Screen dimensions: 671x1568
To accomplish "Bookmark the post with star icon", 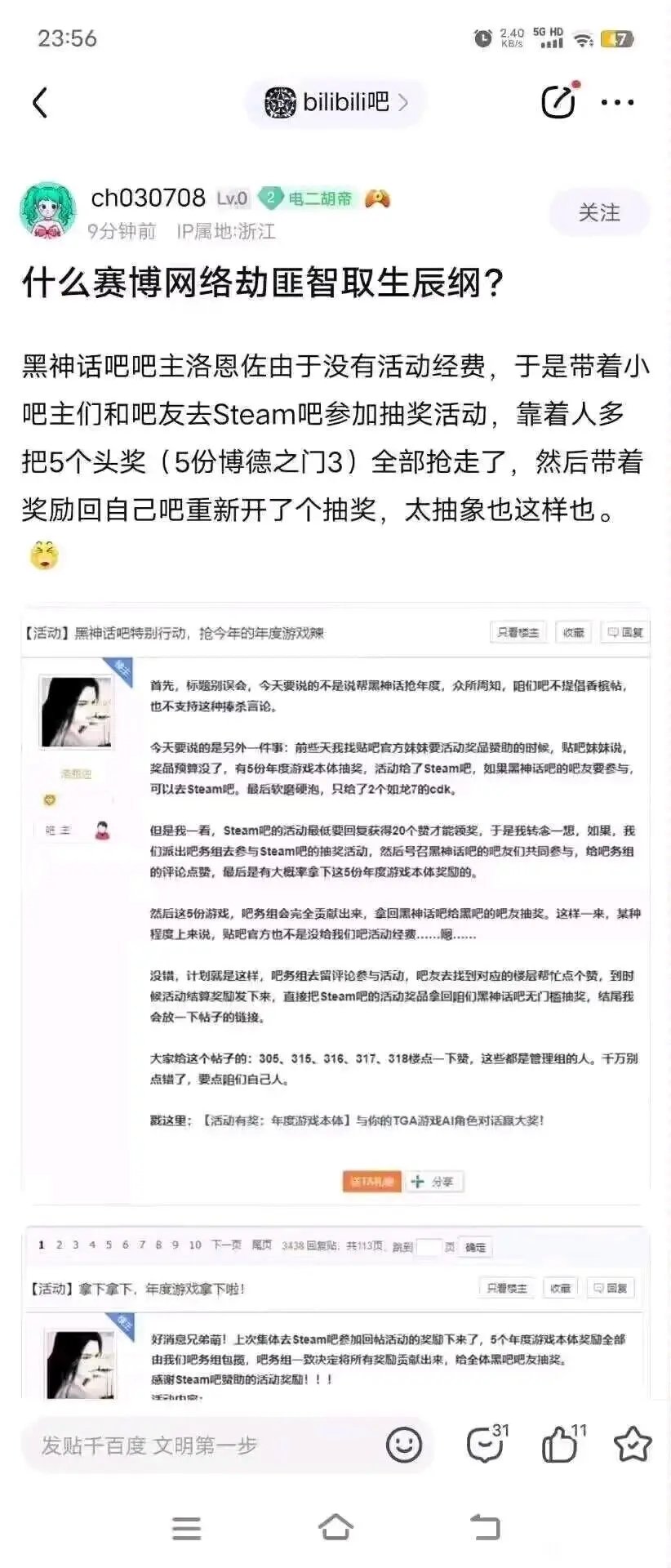I will click(633, 1445).
